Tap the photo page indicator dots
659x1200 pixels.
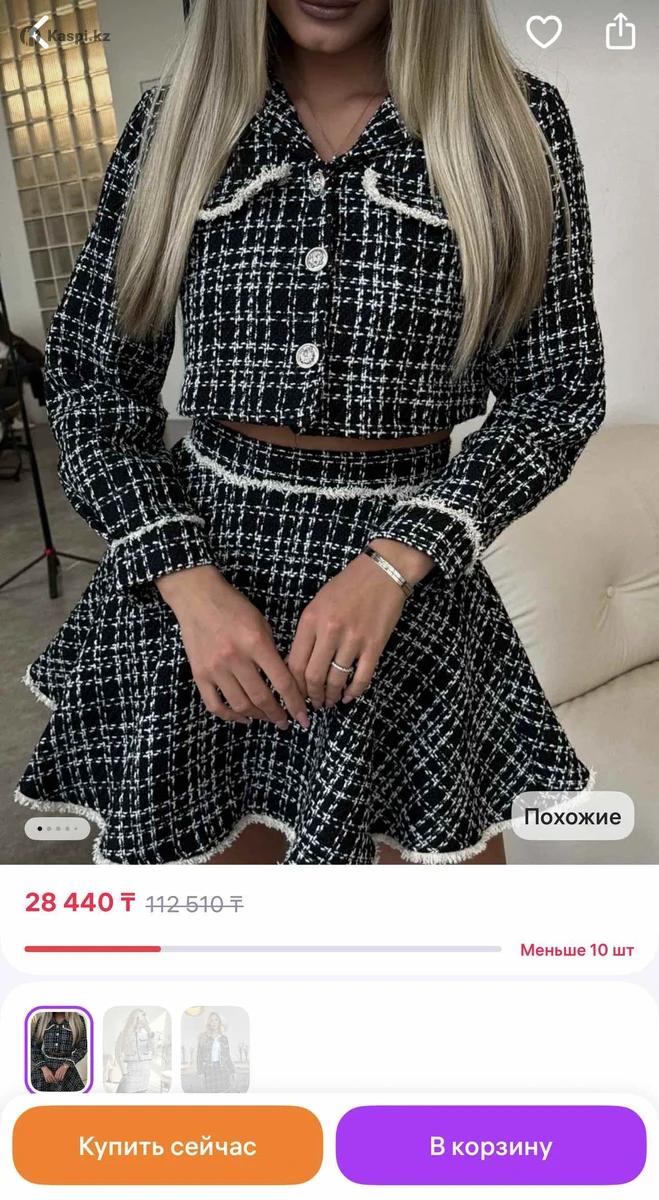(x=57, y=829)
